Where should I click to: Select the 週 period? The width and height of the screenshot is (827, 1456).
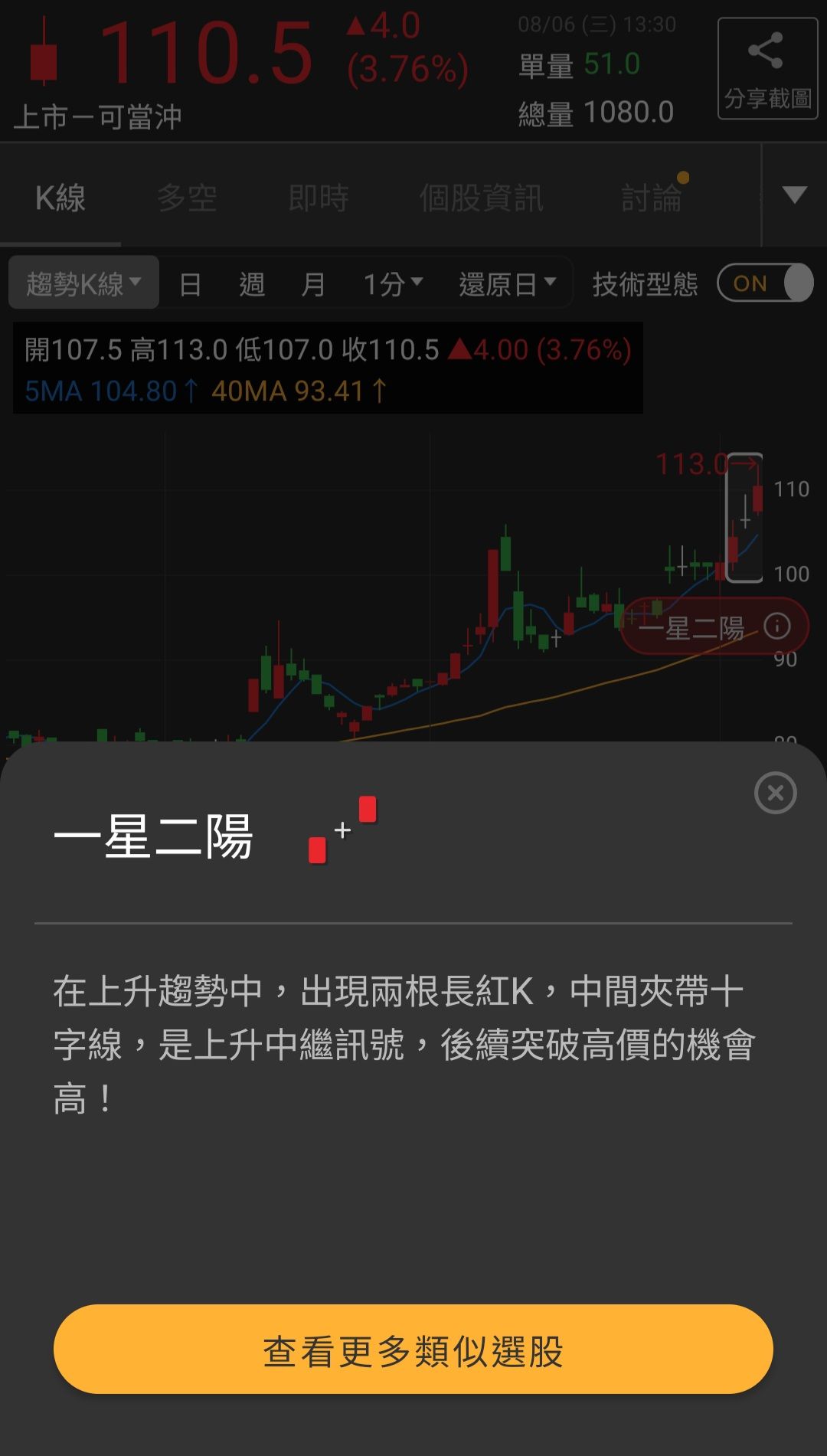coord(252,285)
